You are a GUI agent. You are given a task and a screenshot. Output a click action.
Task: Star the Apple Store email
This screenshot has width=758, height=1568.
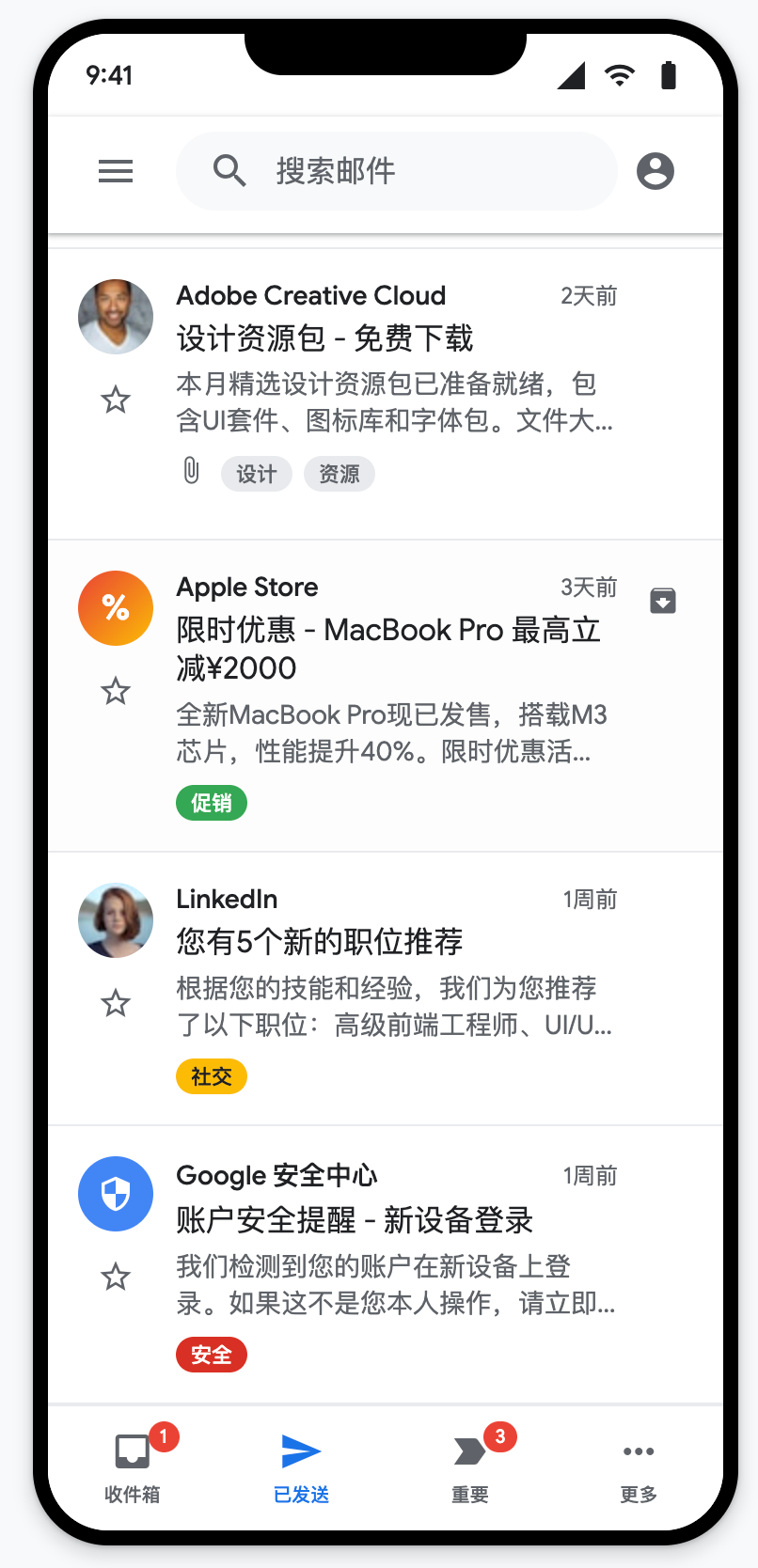116,692
